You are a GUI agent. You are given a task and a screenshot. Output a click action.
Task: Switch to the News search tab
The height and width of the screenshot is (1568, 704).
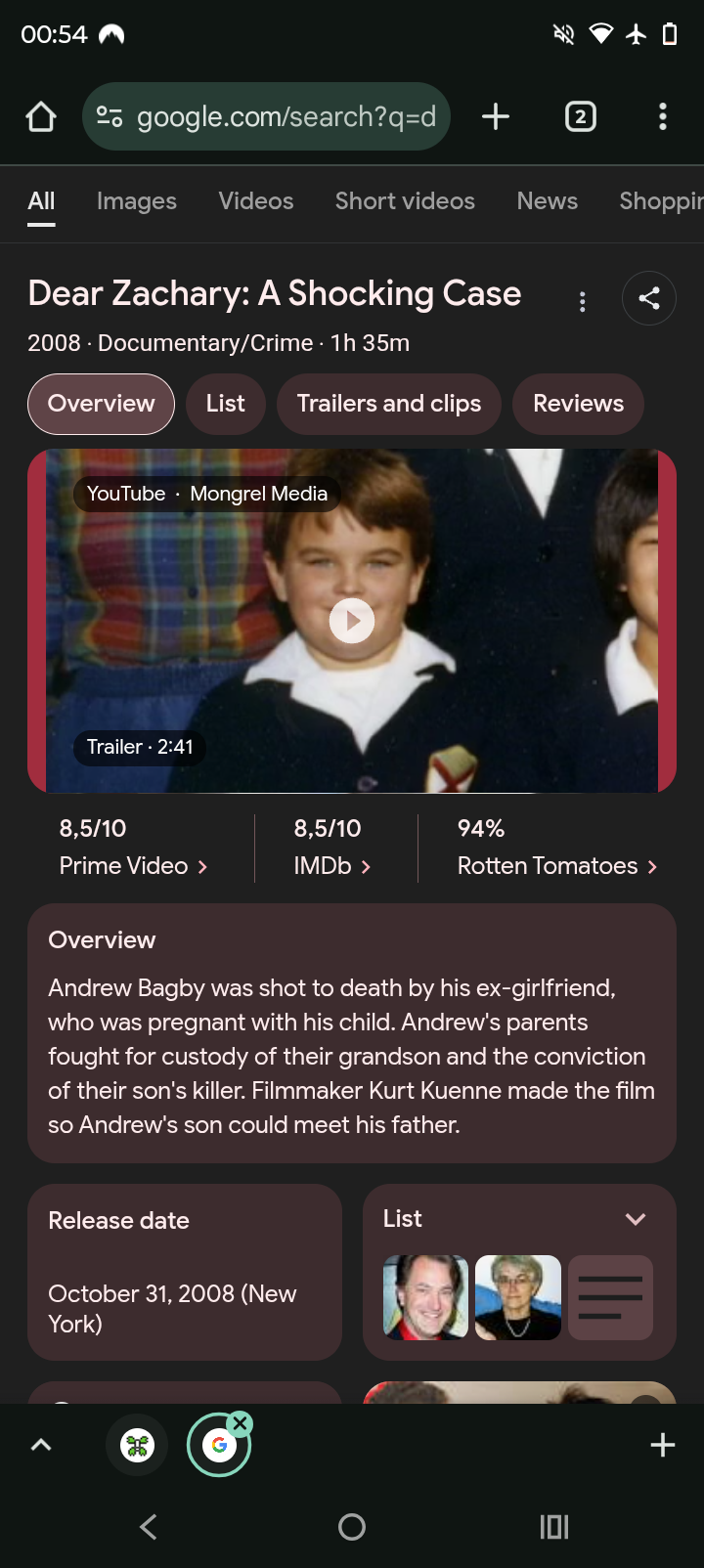[548, 201]
